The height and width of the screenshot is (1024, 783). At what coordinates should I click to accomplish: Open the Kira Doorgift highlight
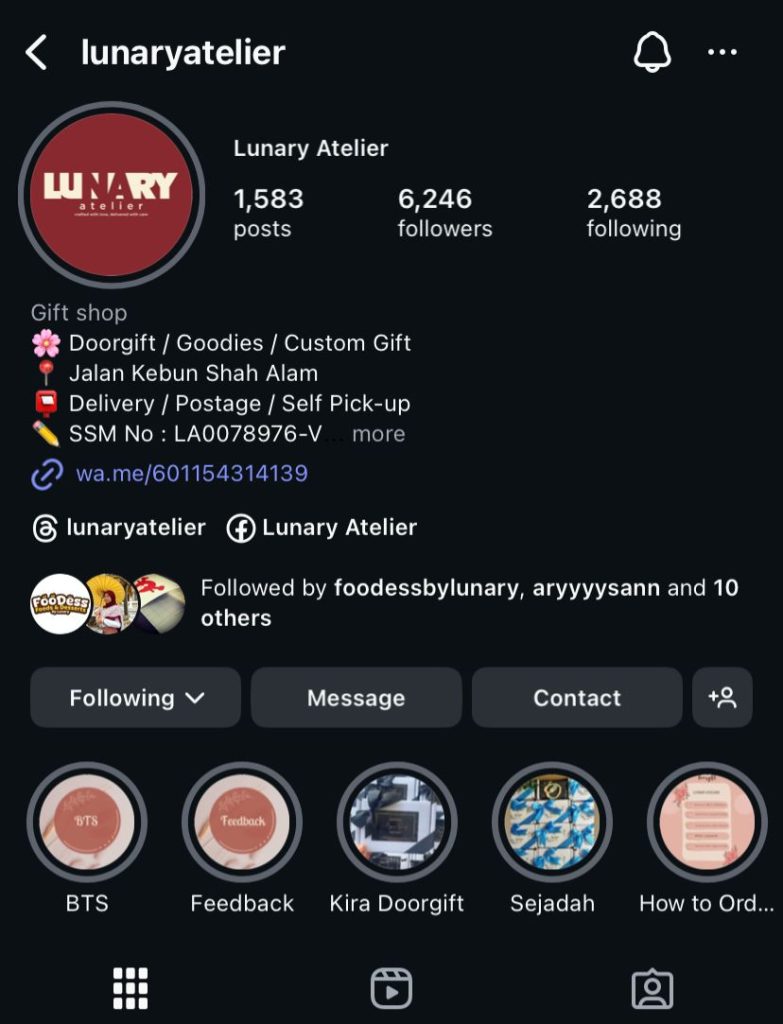[x=397, y=822]
